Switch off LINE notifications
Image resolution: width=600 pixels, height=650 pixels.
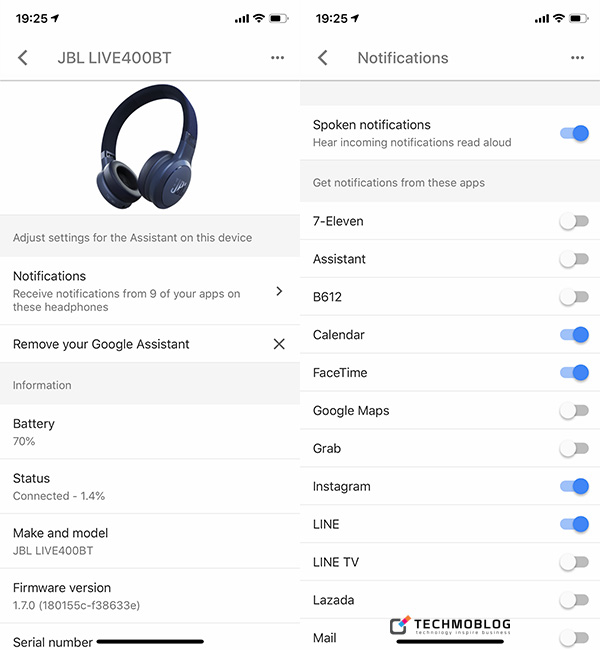[573, 524]
